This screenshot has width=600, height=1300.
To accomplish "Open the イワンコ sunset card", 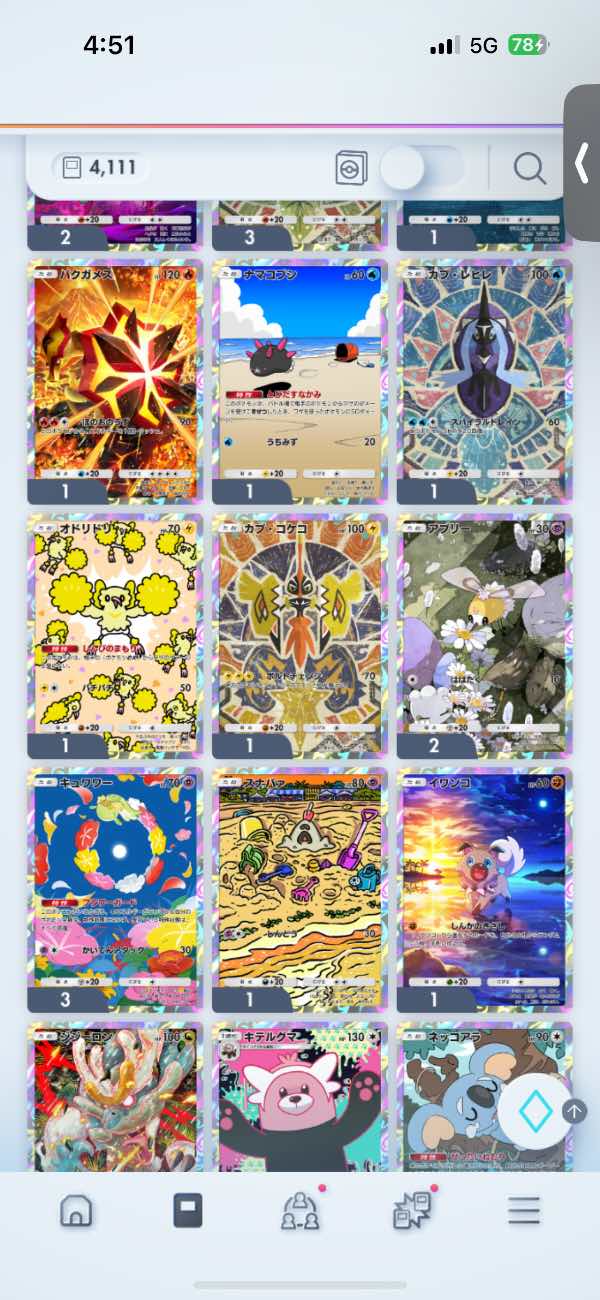I will (485, 890).
